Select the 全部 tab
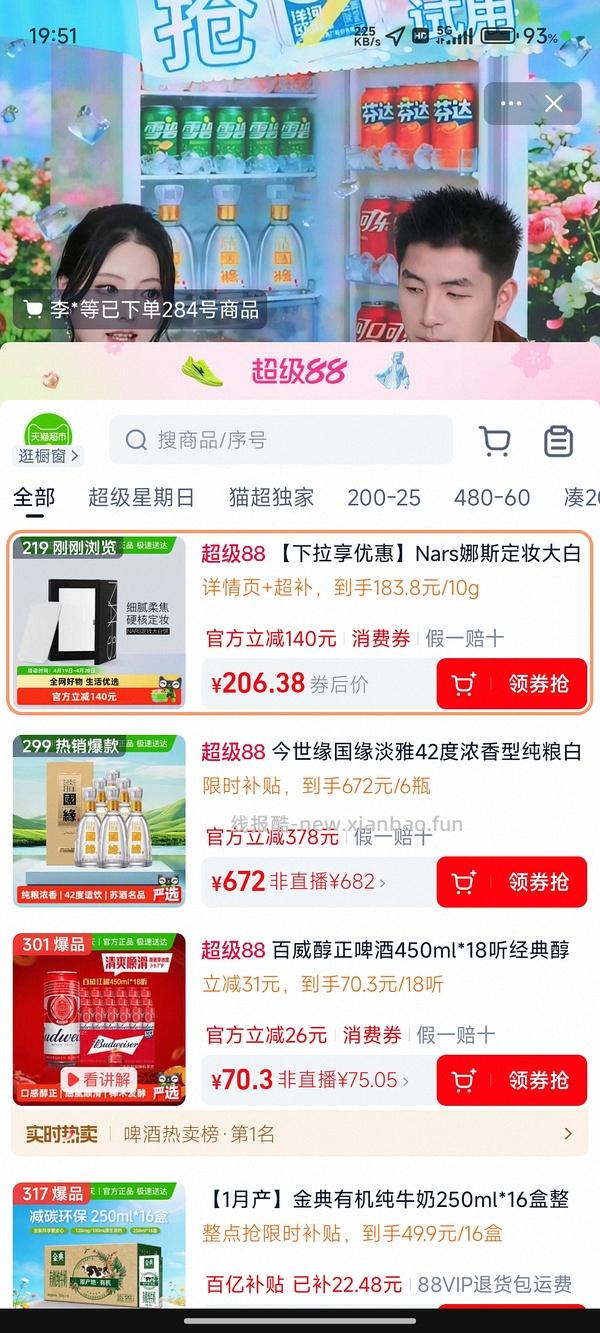The image size is (600, 1333). 34,497
